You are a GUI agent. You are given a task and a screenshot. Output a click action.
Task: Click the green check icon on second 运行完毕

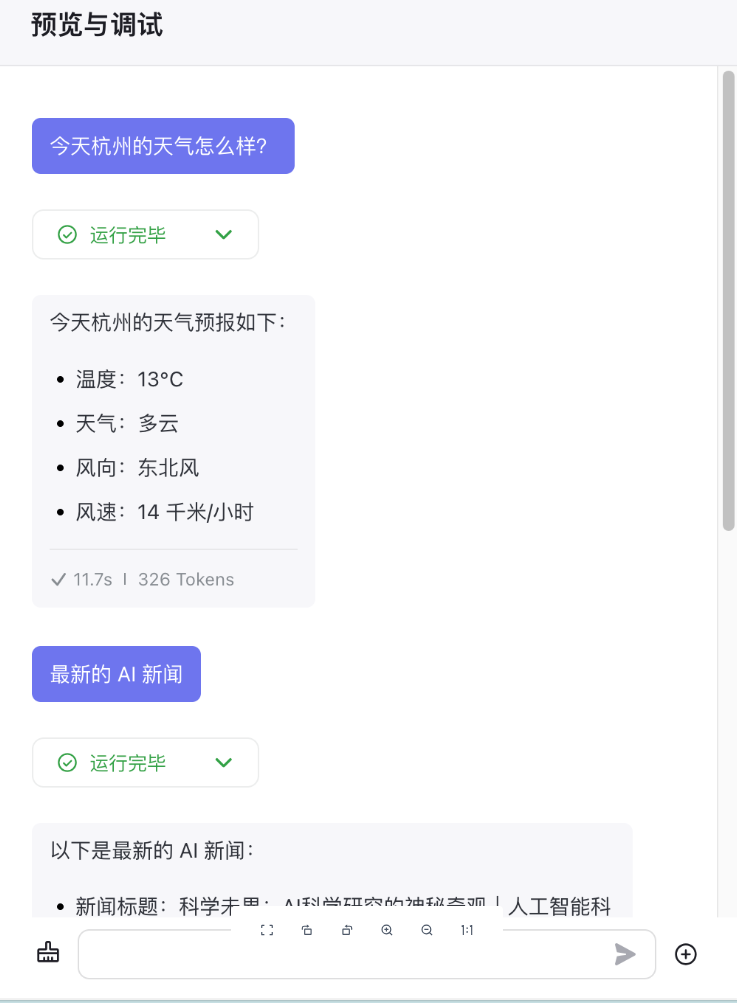pyautogui.click(x=66, y=762)
